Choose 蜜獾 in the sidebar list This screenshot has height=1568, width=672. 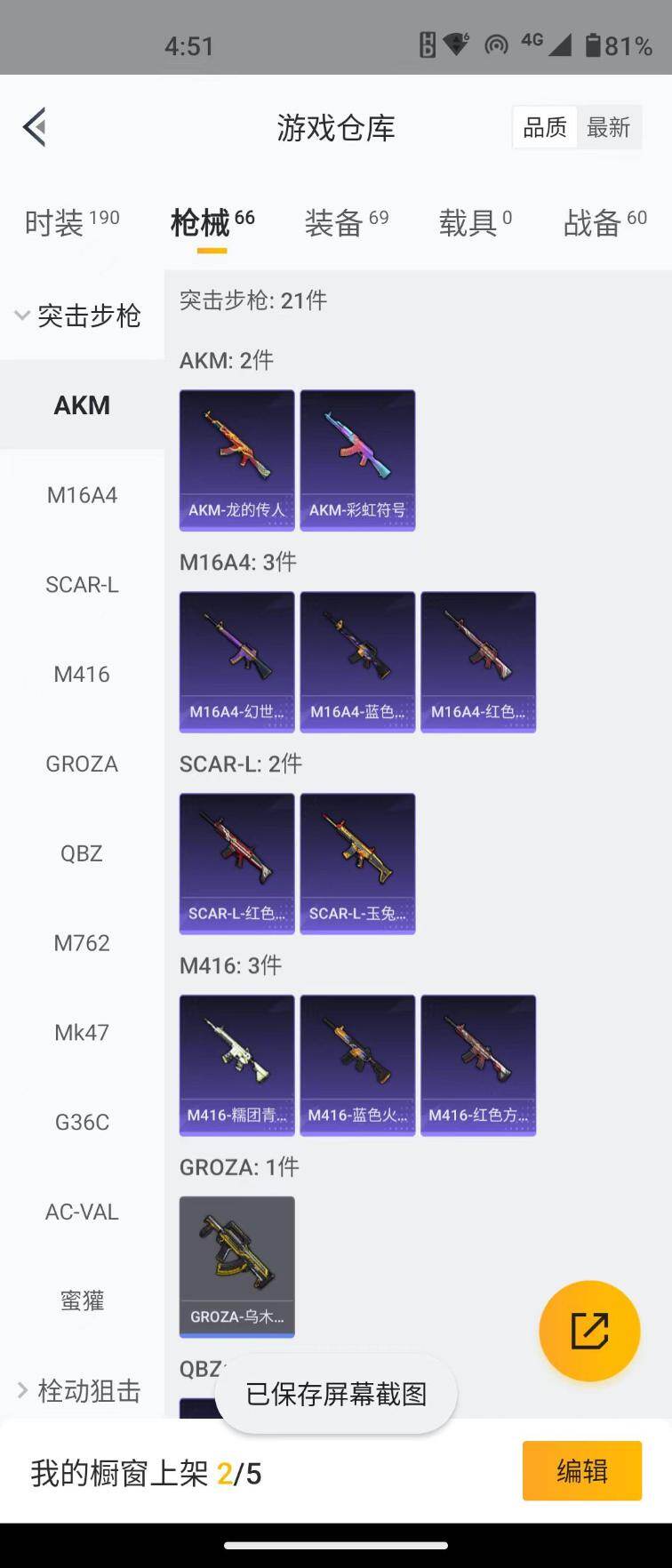pyautogui.click(x=82, y=1301)
